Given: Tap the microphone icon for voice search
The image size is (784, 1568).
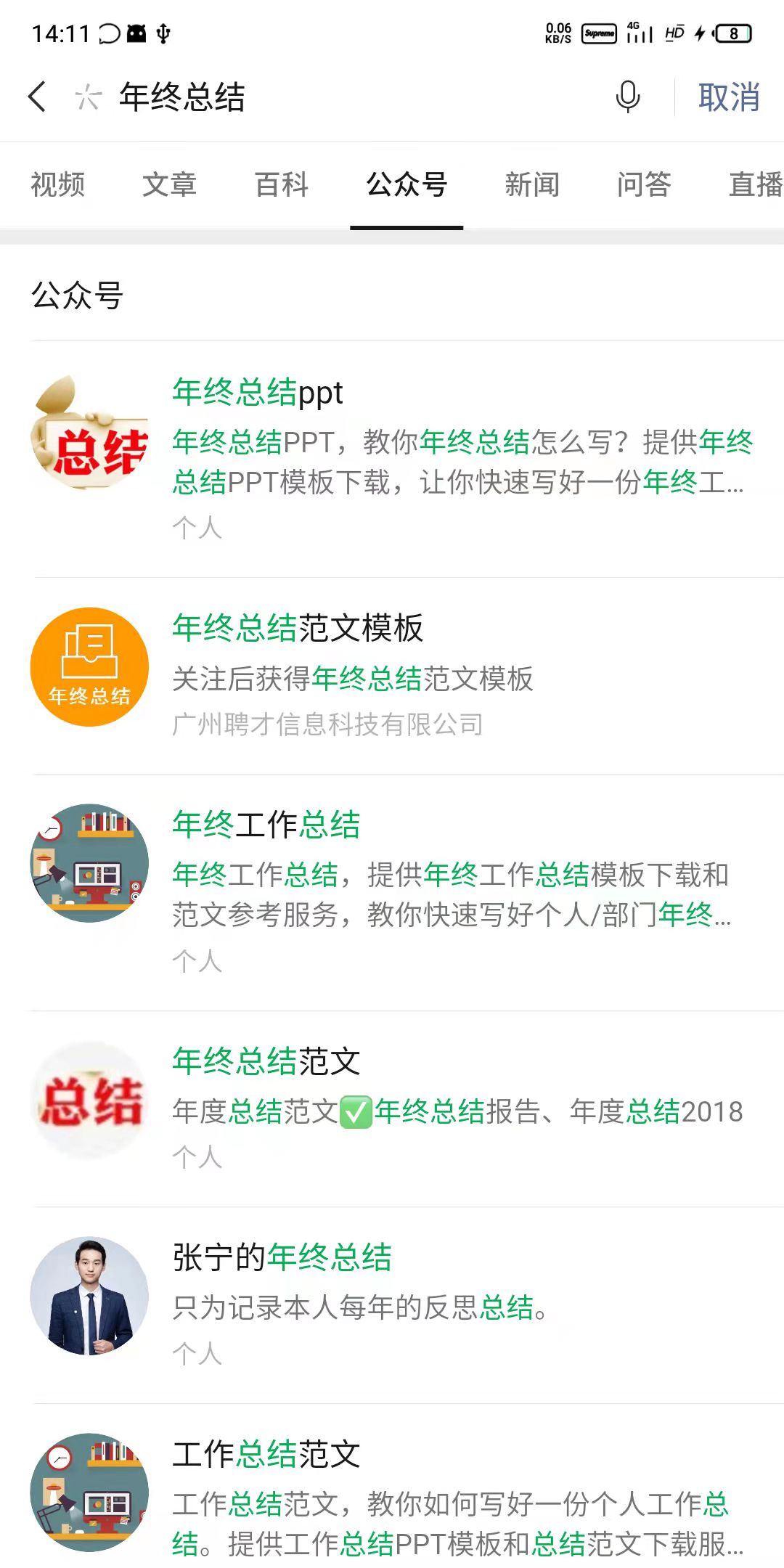Looking at the screenshot, I should (626, 97).
